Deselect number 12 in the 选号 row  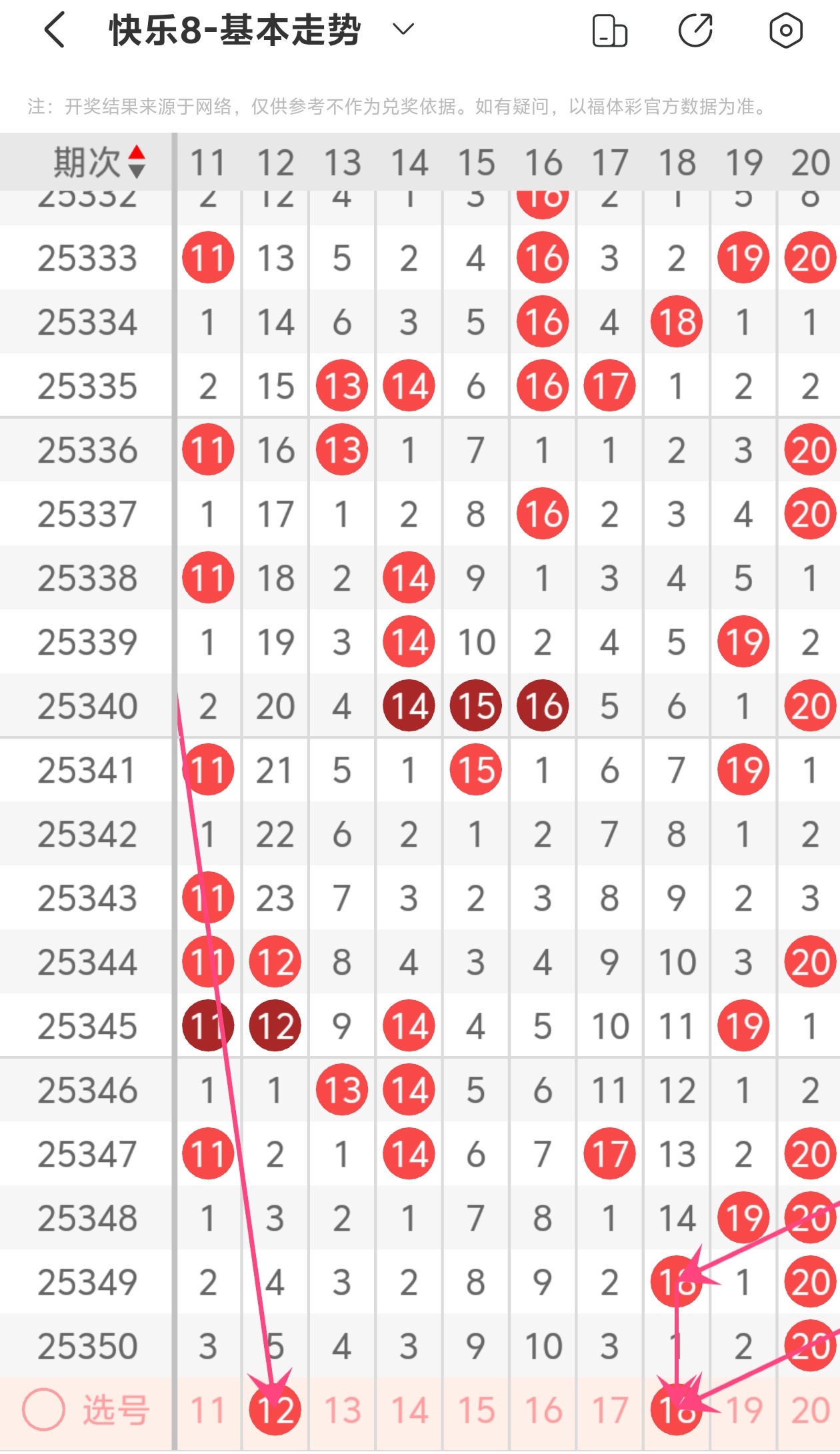click(275, 1410)
